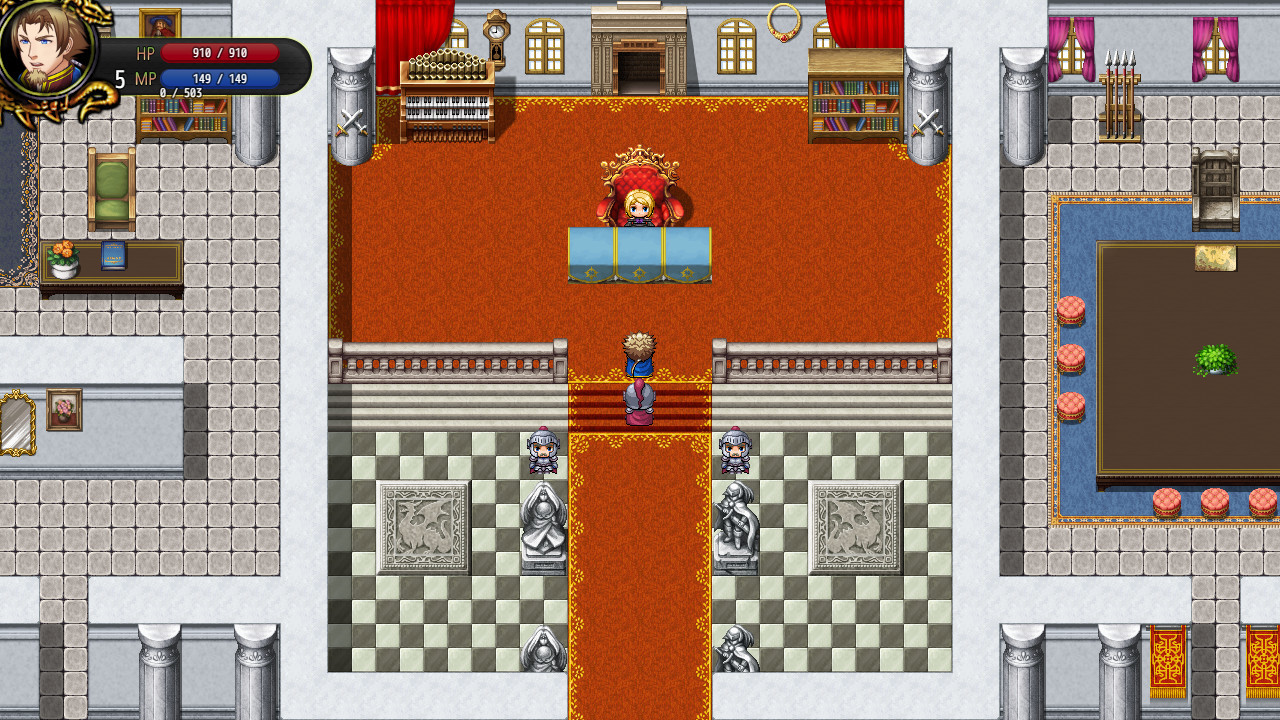The width and height of the screenshot is (1280, 720).
Task: Tap the armored guard left of the carpet
Action: (542, 451)
